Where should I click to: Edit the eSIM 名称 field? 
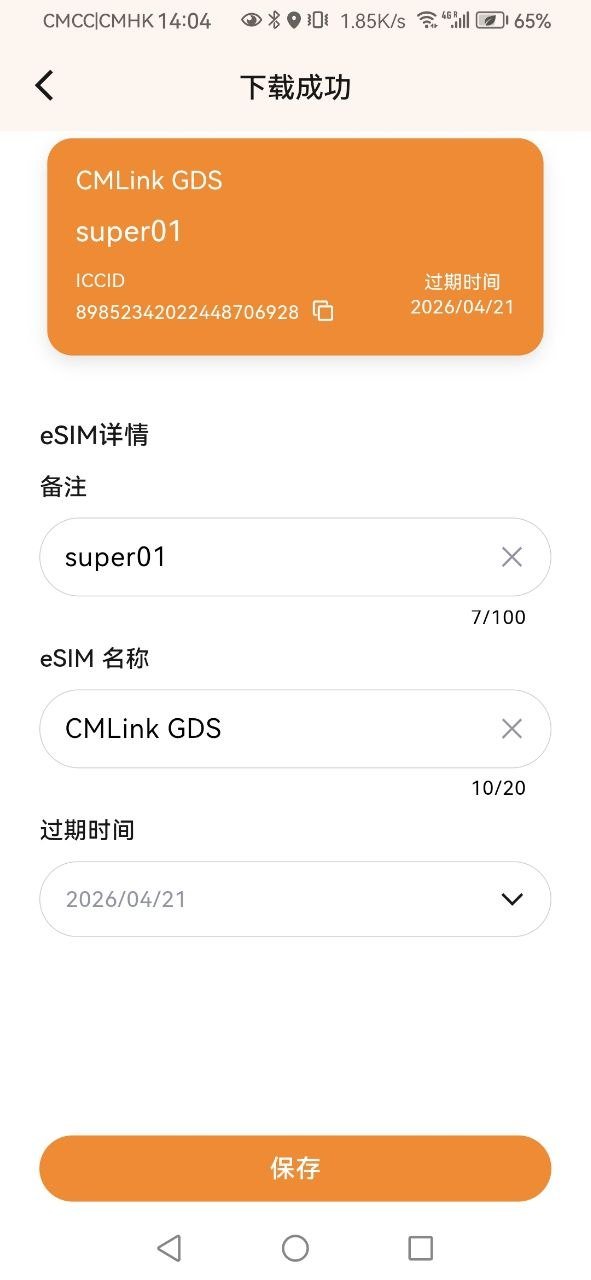pyautogui.click(x=295, y=729)
